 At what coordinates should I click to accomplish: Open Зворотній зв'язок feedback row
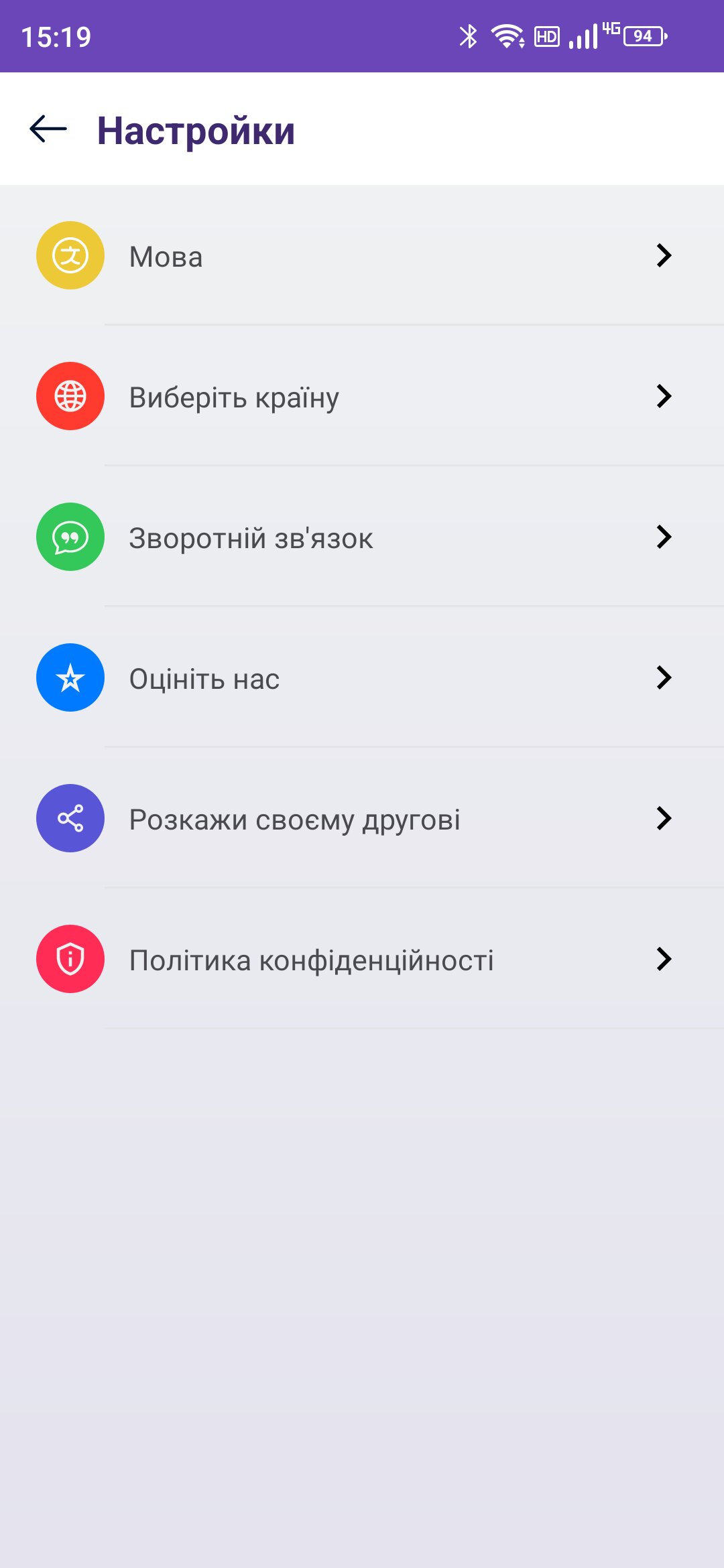(362, 537)
